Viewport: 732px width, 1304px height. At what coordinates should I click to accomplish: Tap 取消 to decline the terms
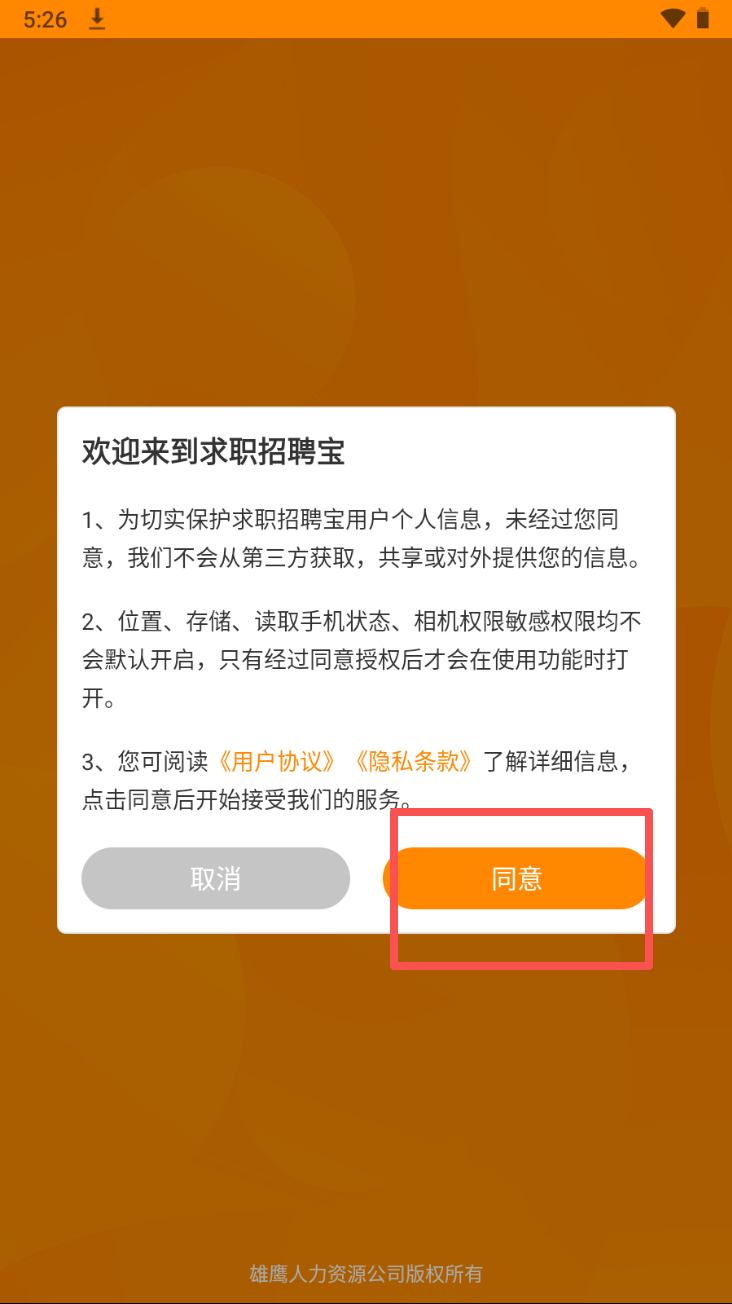click(216, 878)
